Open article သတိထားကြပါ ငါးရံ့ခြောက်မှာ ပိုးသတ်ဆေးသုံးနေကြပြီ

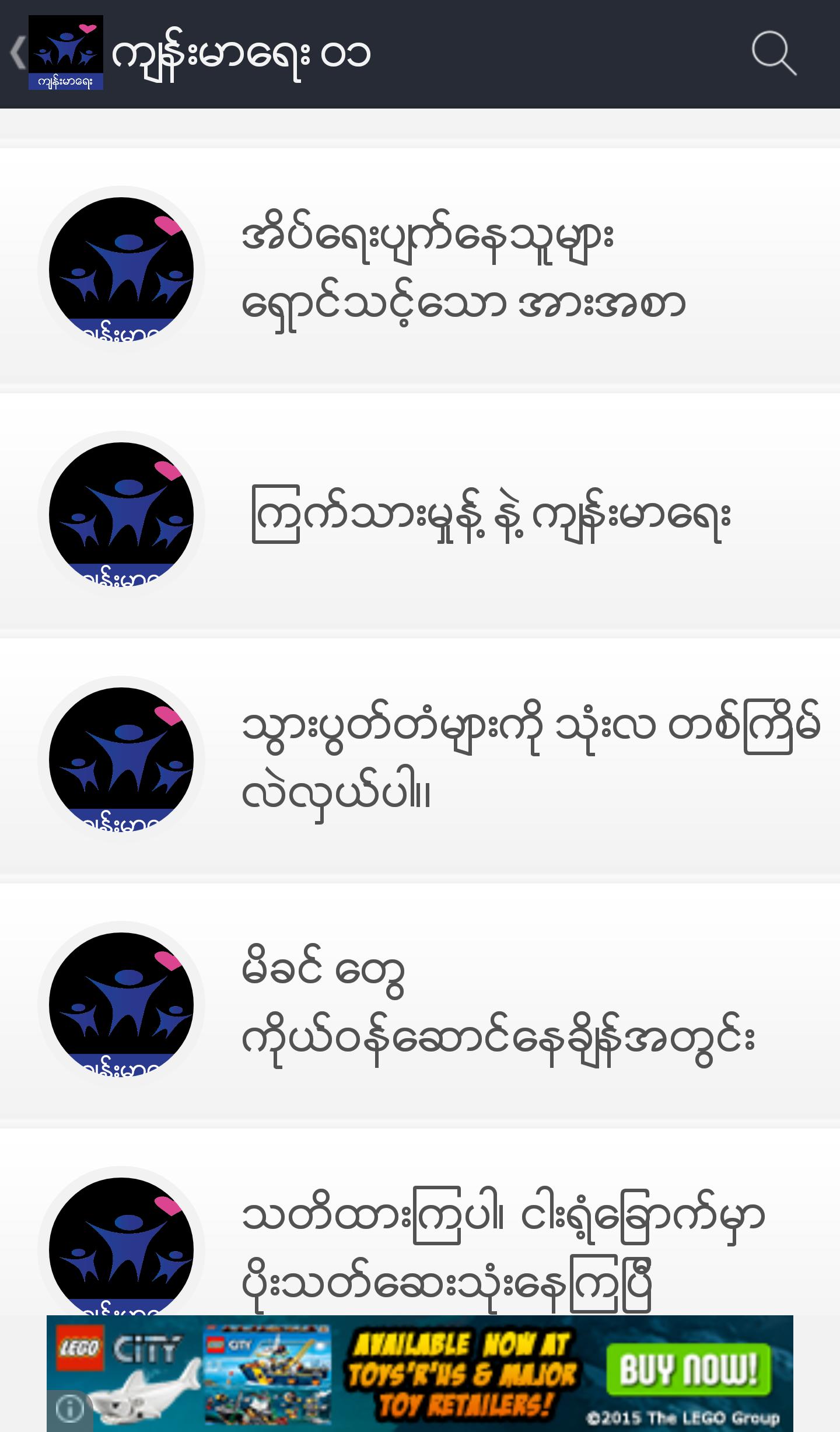[503, 1249]
